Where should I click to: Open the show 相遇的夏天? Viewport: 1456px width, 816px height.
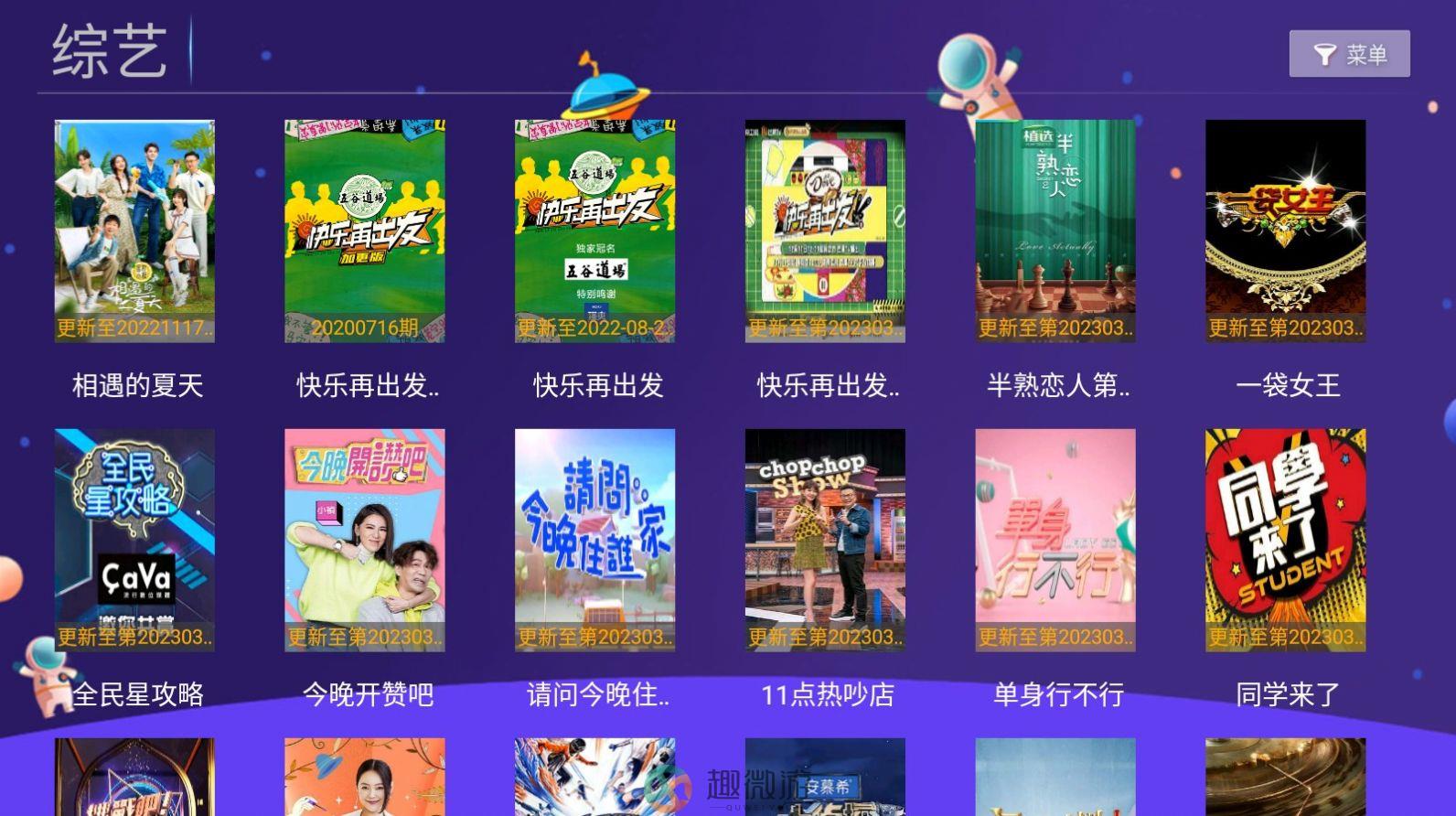(135, 231)
